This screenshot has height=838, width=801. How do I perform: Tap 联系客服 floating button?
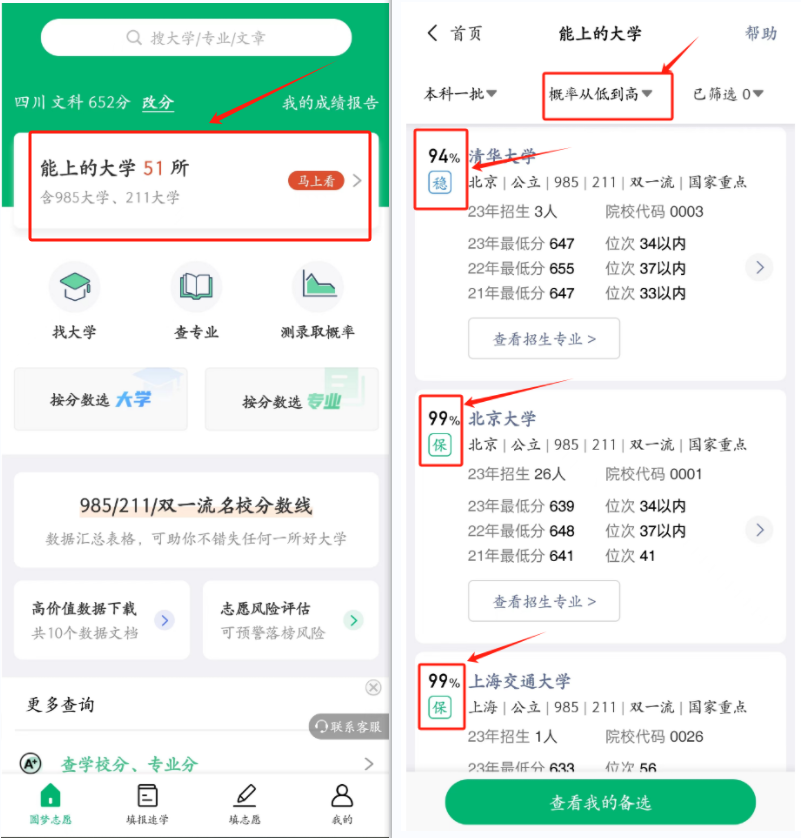(x=349, y=726)
